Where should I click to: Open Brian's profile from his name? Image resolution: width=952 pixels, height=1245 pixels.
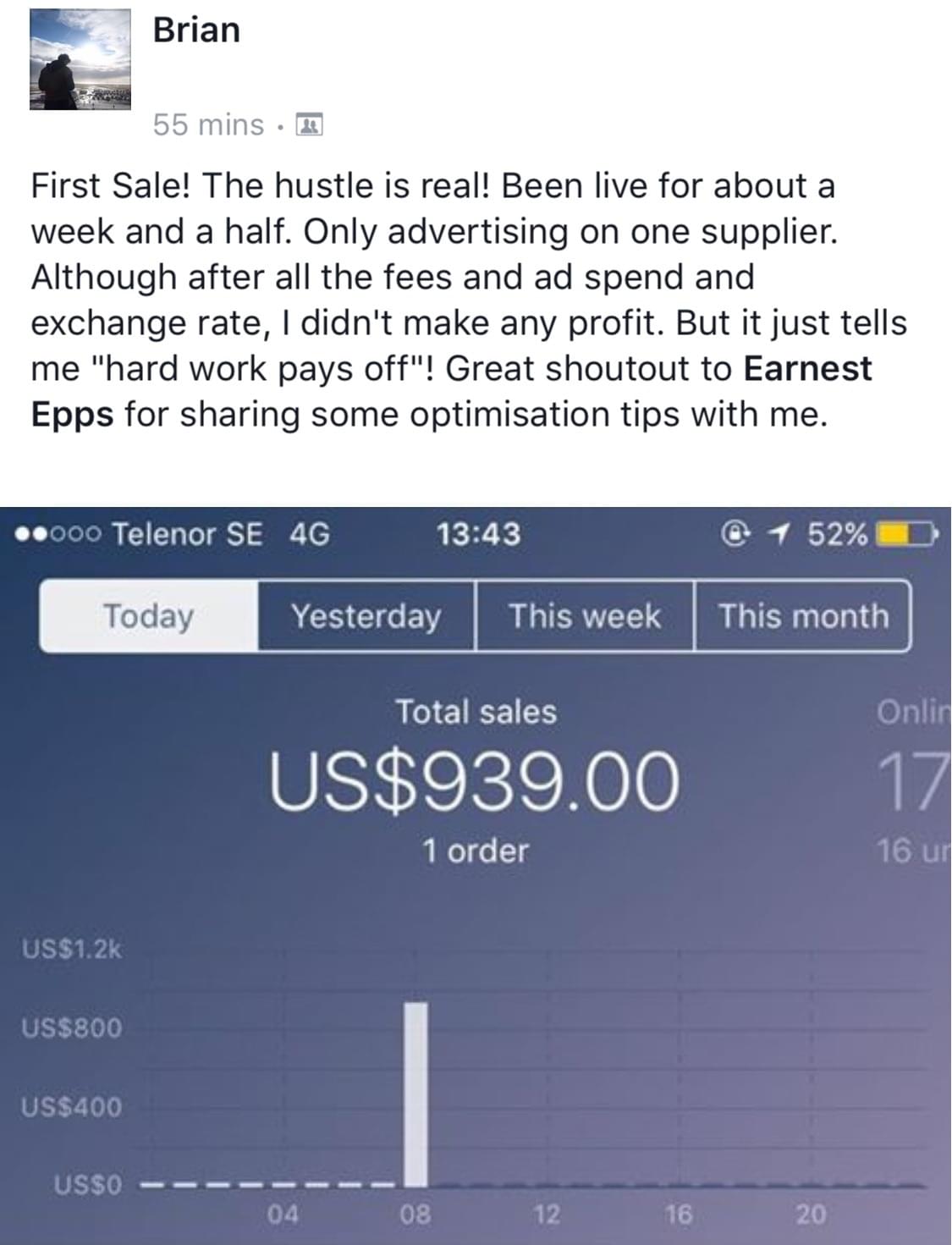(196, 30)
